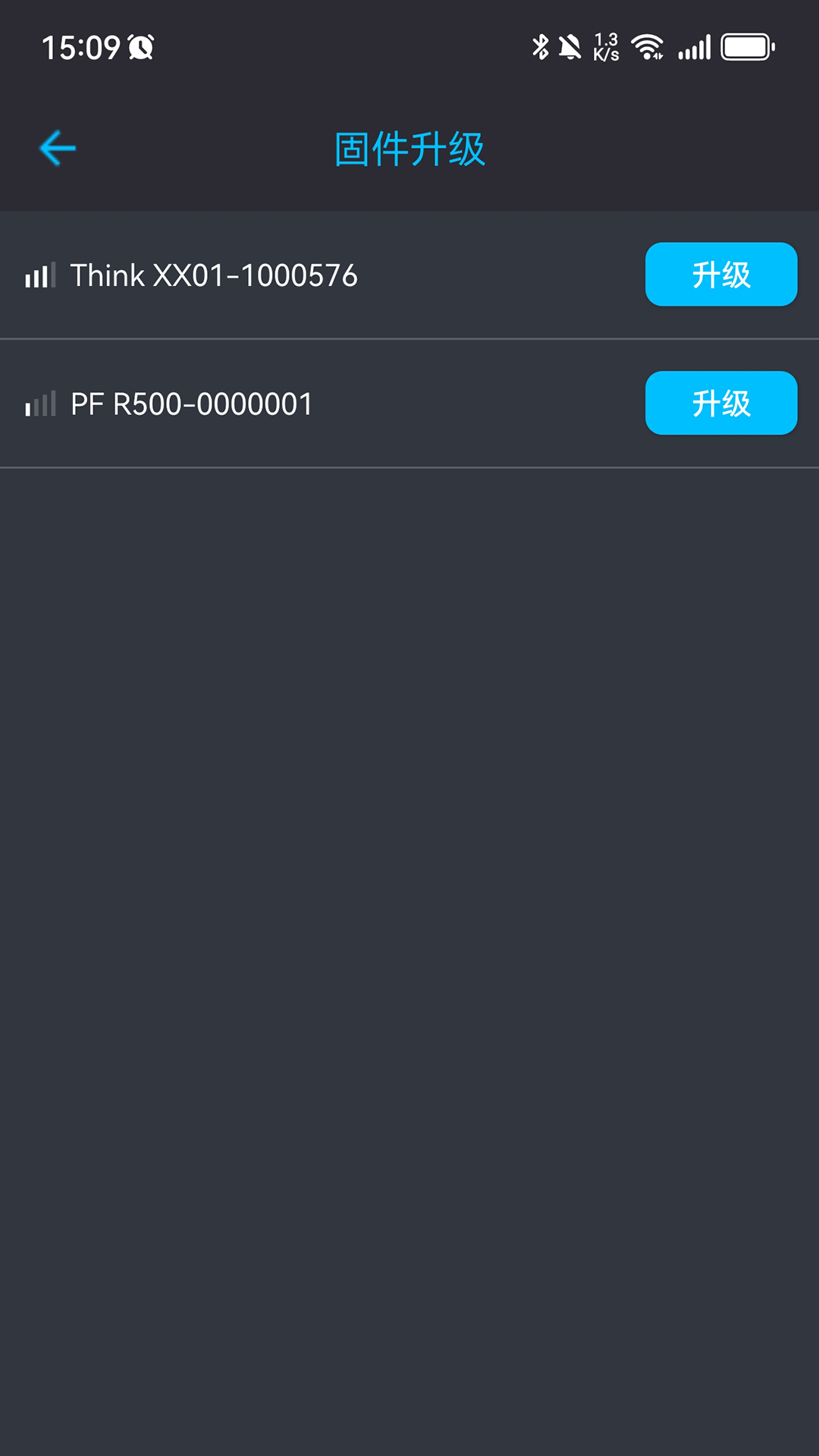Tap the battery indicator in status bar
The height and width of the screenshot is (1456, 819).
click(747, 45)
